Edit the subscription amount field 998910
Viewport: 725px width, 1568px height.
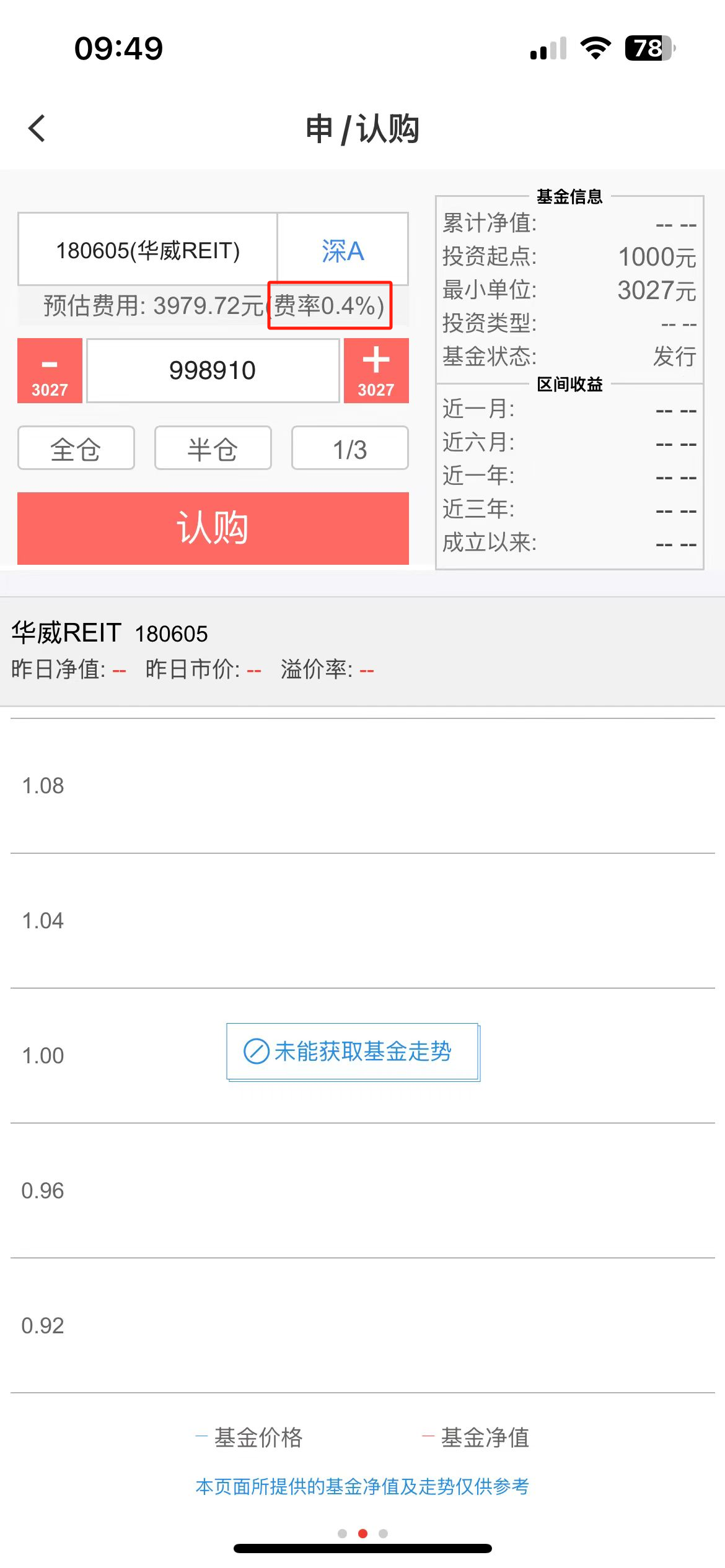(x=213, y=370)
